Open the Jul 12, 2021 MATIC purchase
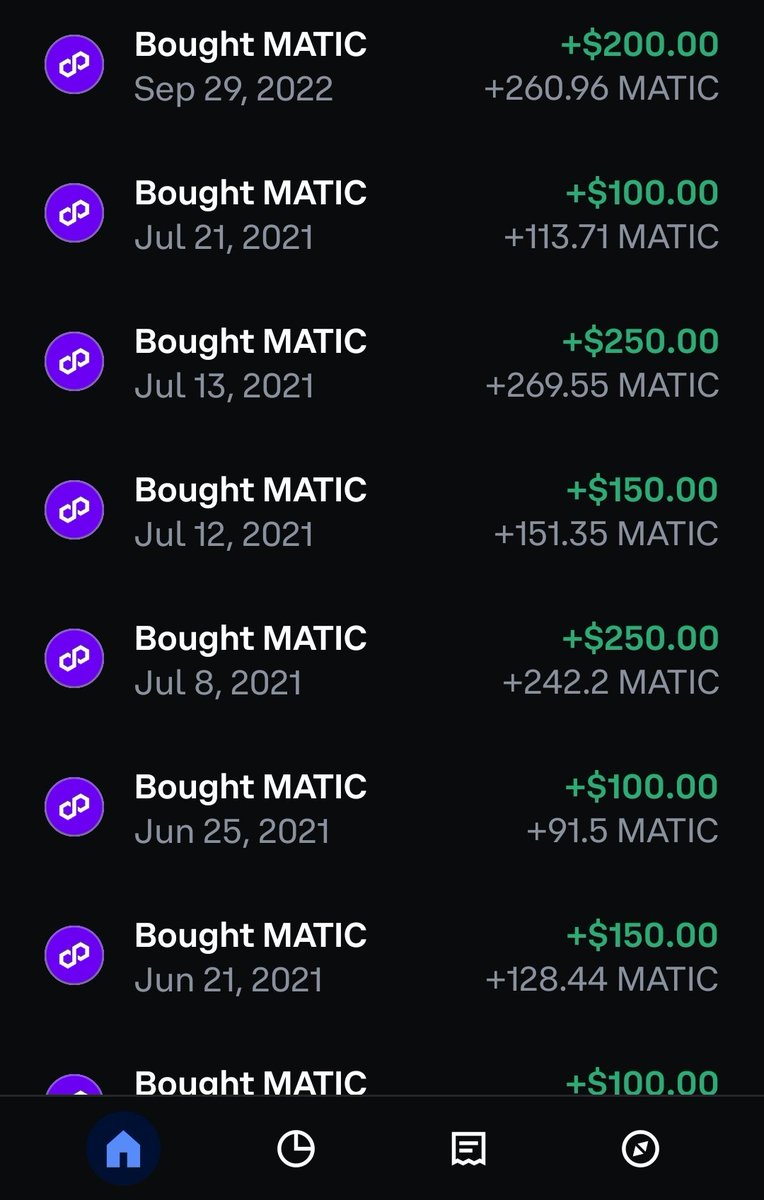The image size is (764, 1200). (x=382, y=510)
